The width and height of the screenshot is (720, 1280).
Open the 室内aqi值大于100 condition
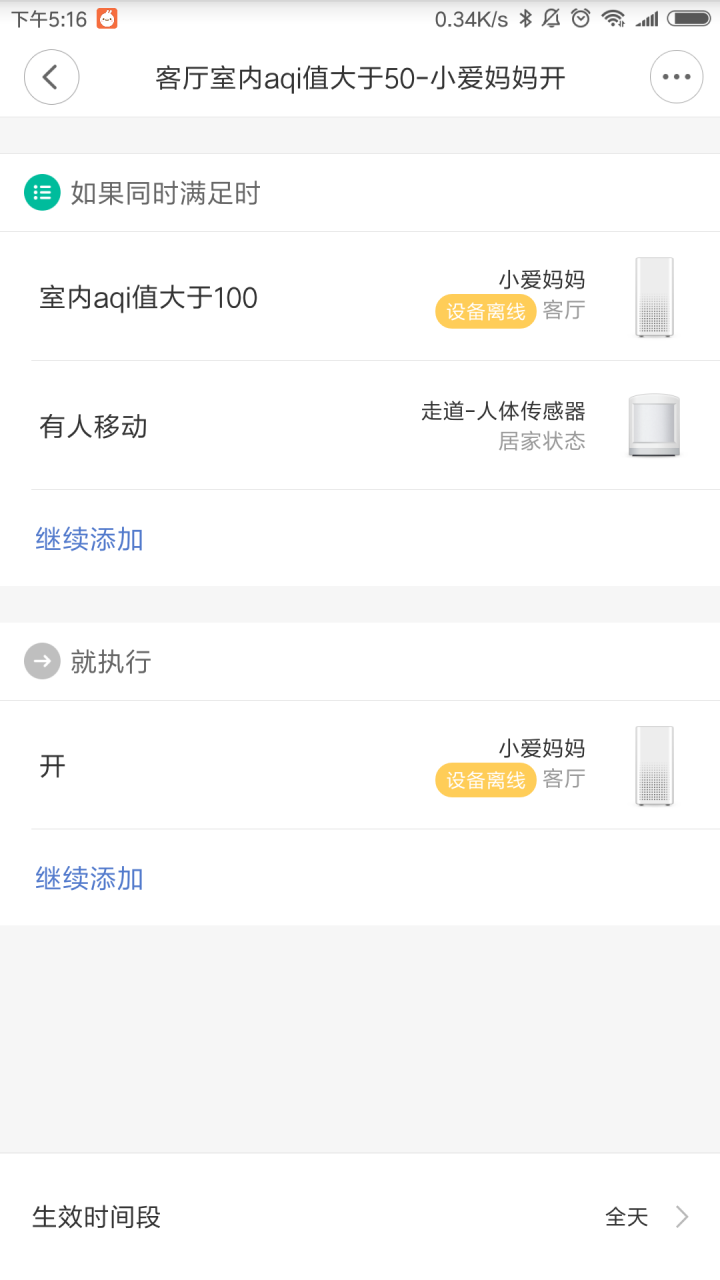click(x=360, y=297)
